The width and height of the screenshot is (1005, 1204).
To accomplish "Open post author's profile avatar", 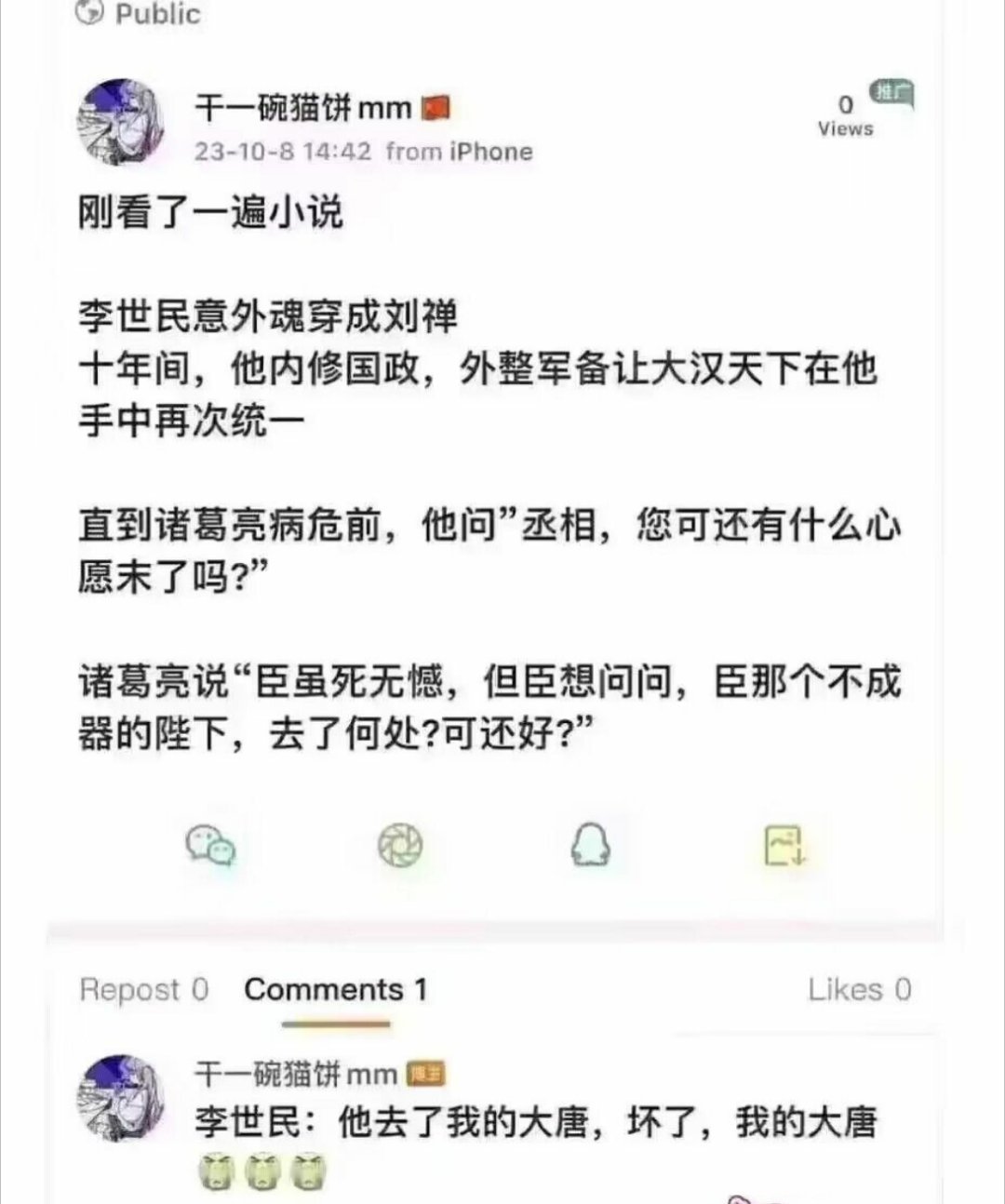I will (x=121, y=123).
